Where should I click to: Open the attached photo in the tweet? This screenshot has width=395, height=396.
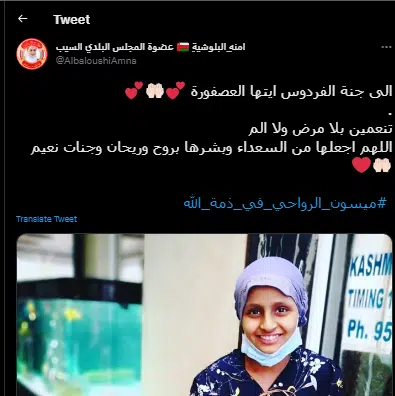click(204, 315)
